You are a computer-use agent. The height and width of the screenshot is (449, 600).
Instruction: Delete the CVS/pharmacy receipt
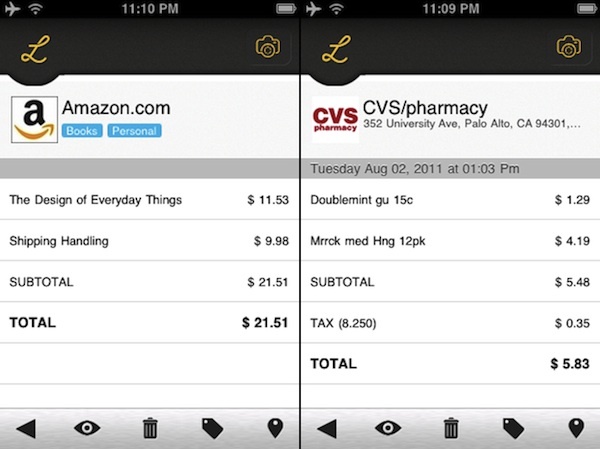click(x=451, y=429)
